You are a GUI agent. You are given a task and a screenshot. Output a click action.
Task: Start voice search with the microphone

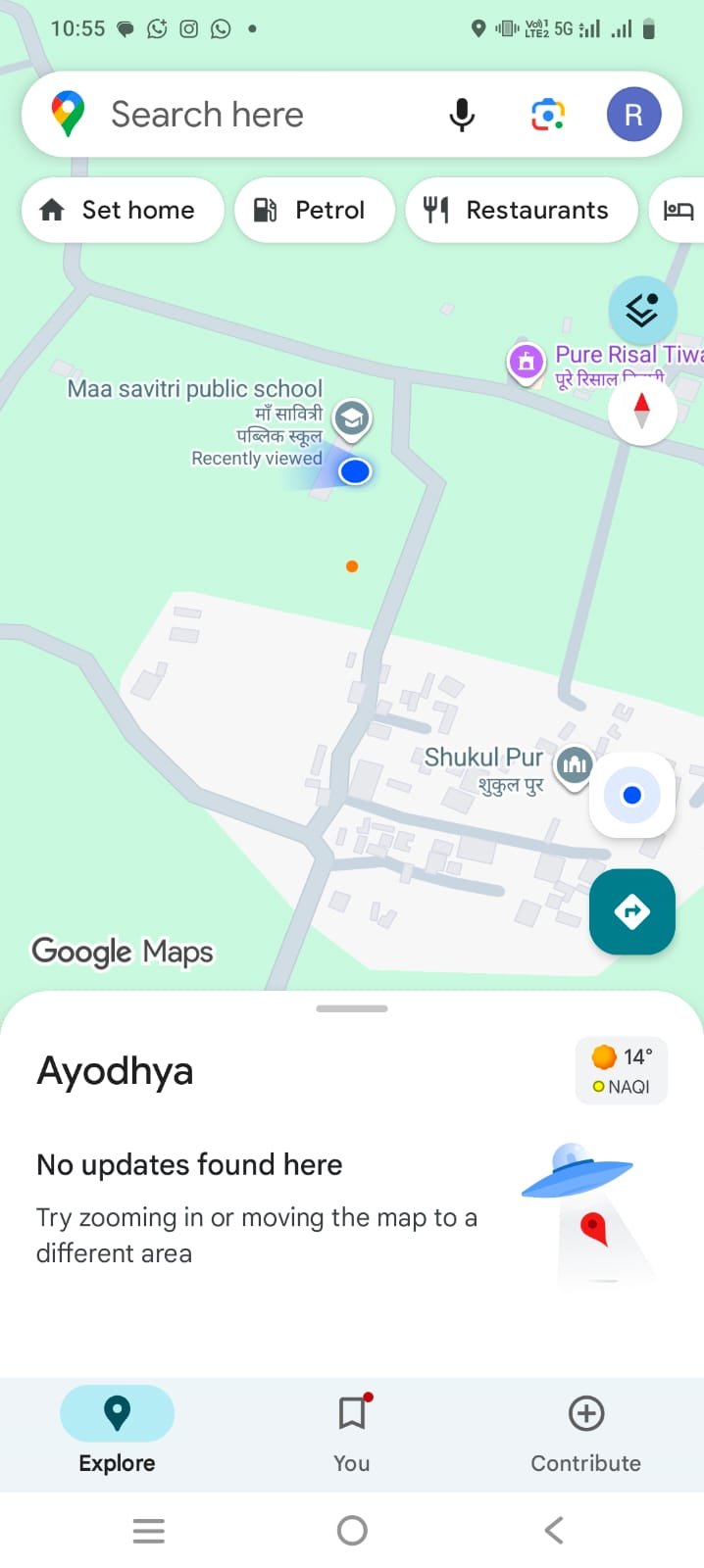point(462,115)
